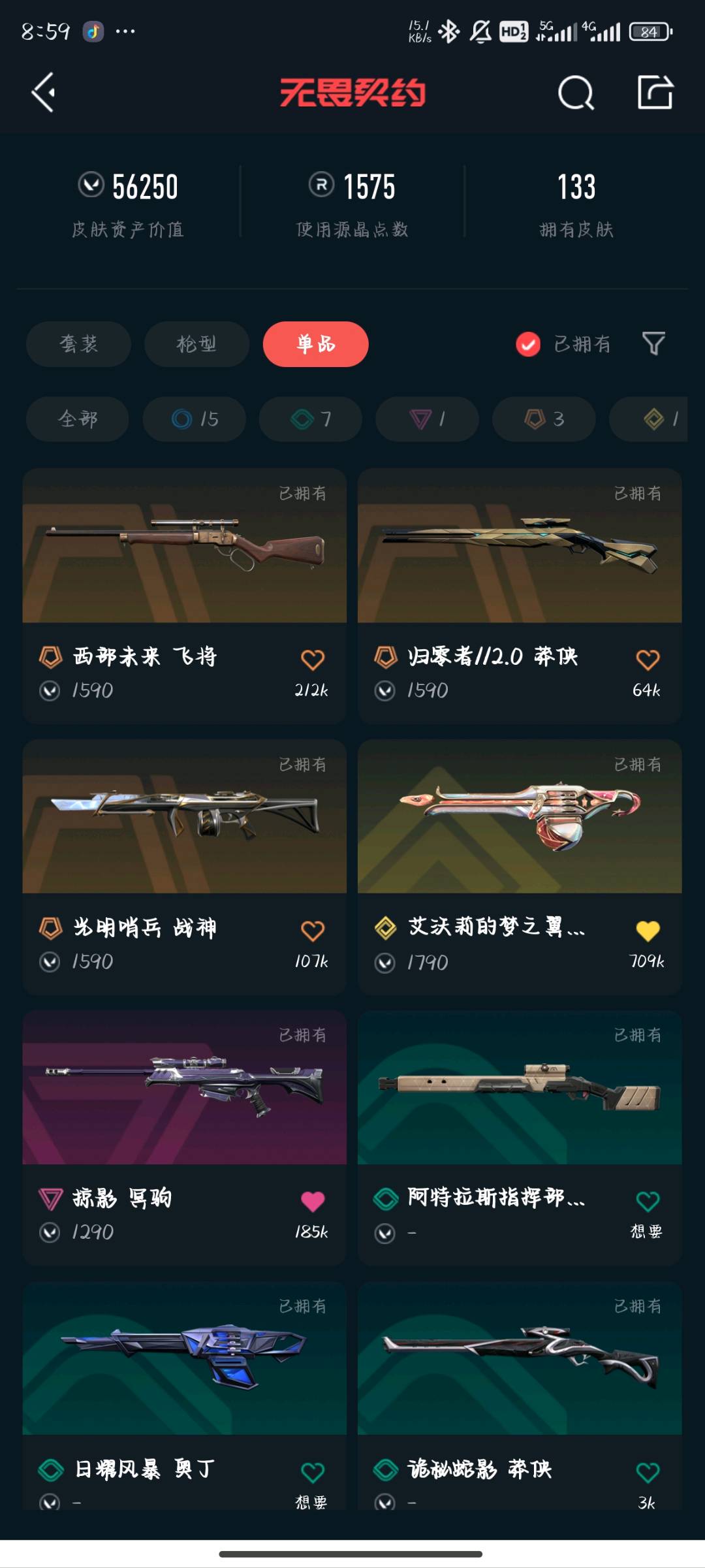Open the 诡秘蛇影 莽侠 skin card
This screenshot has height=1568, width=705.
[x=520, y=1395]
